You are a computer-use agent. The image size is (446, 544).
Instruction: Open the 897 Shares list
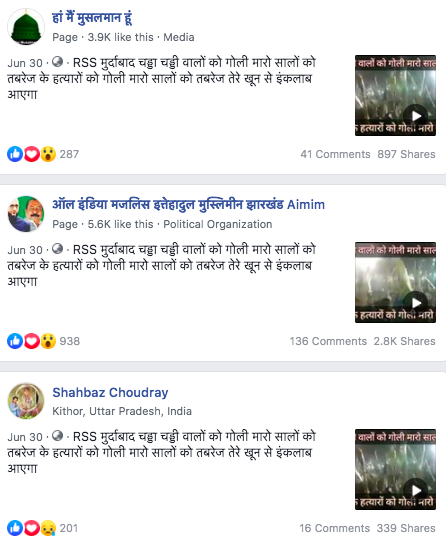pyautogui.click(x=406, y=154)
